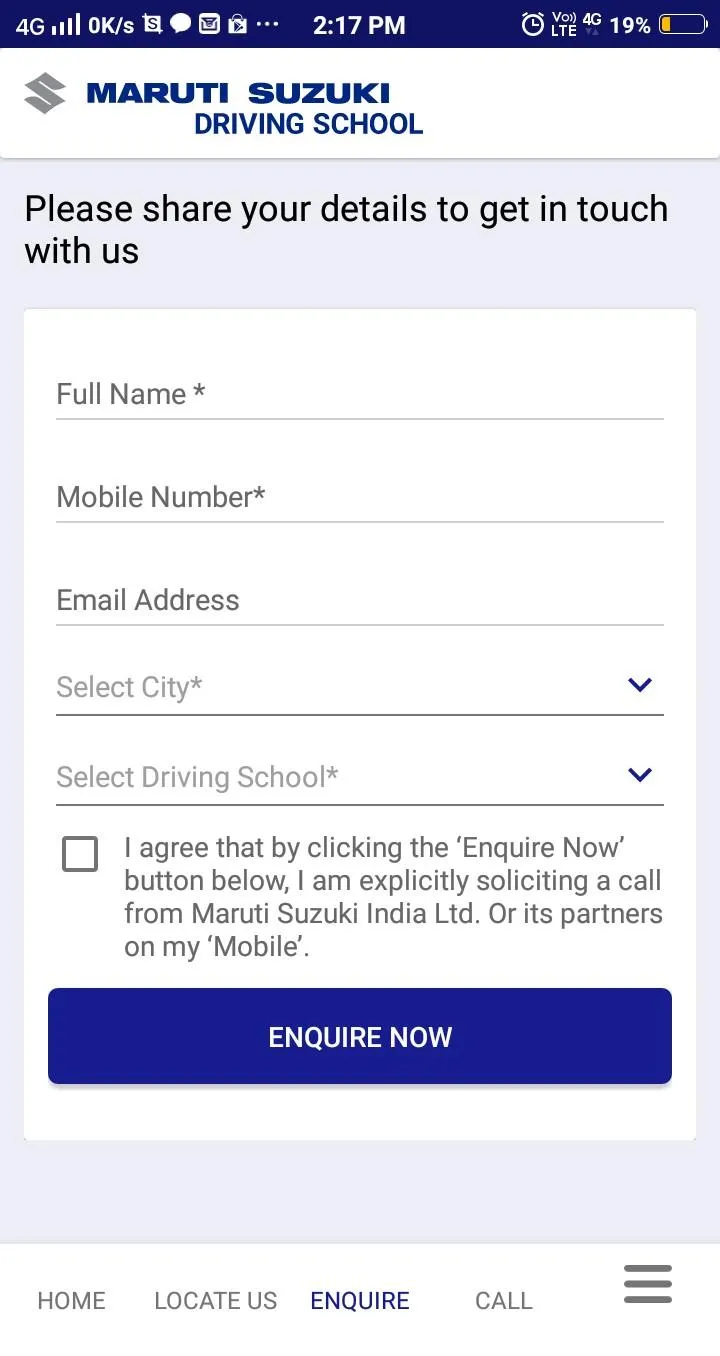720x1356 pixels.
Task: Open the LOCATE US section
Action: tap(215, 1300)
